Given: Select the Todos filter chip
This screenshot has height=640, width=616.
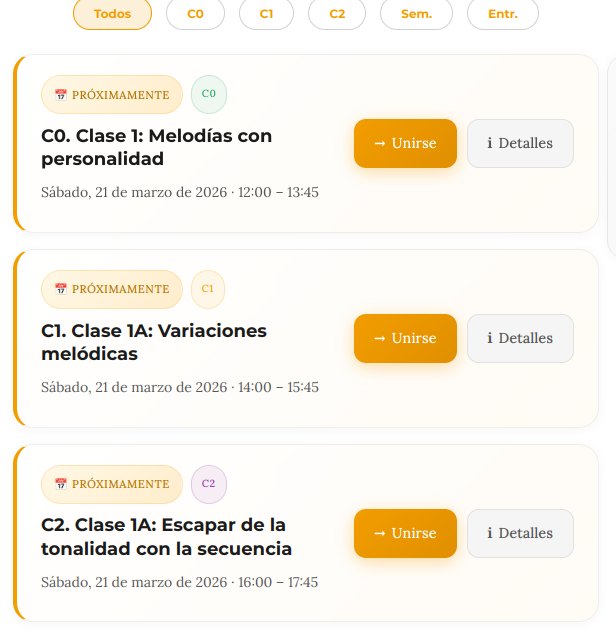Looking at the screenshot, I should tap(112, 14).
